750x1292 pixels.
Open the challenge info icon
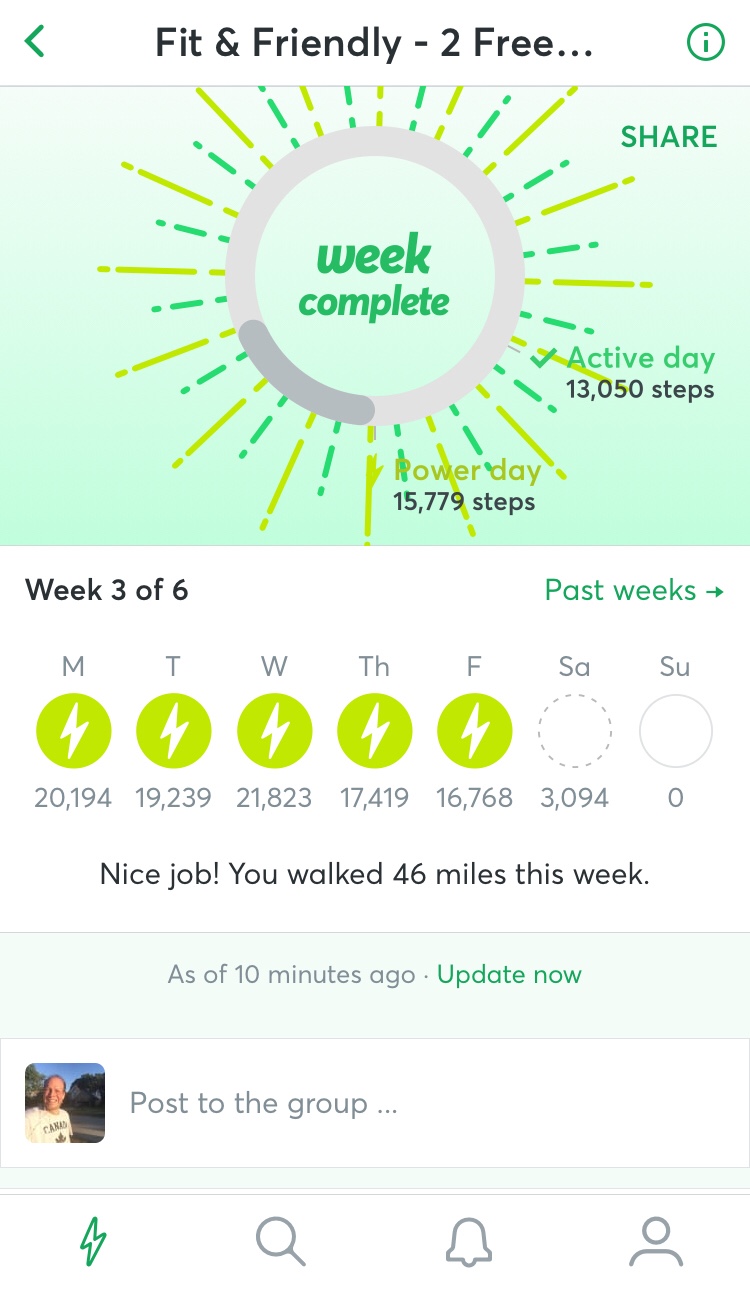705,43
